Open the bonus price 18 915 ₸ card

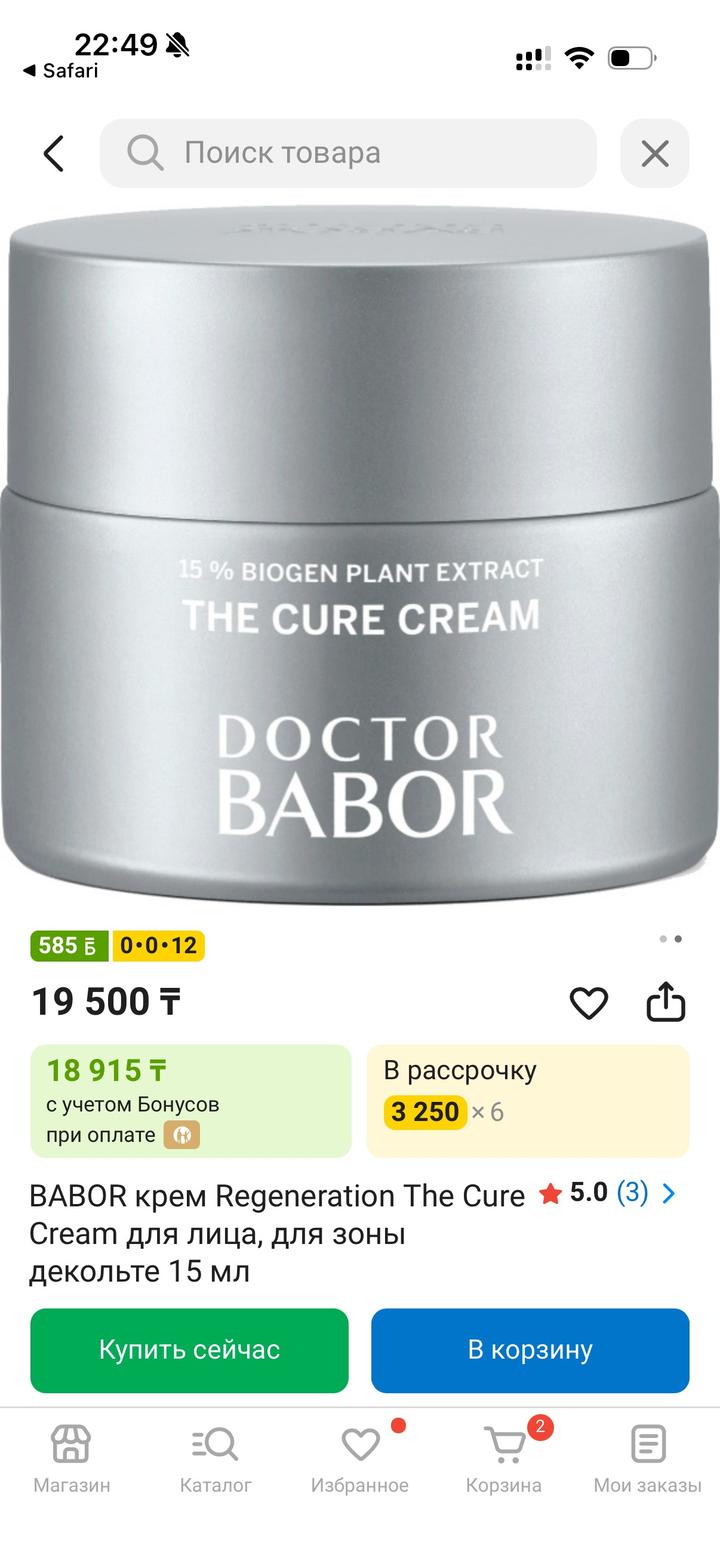click(191, 1101)
